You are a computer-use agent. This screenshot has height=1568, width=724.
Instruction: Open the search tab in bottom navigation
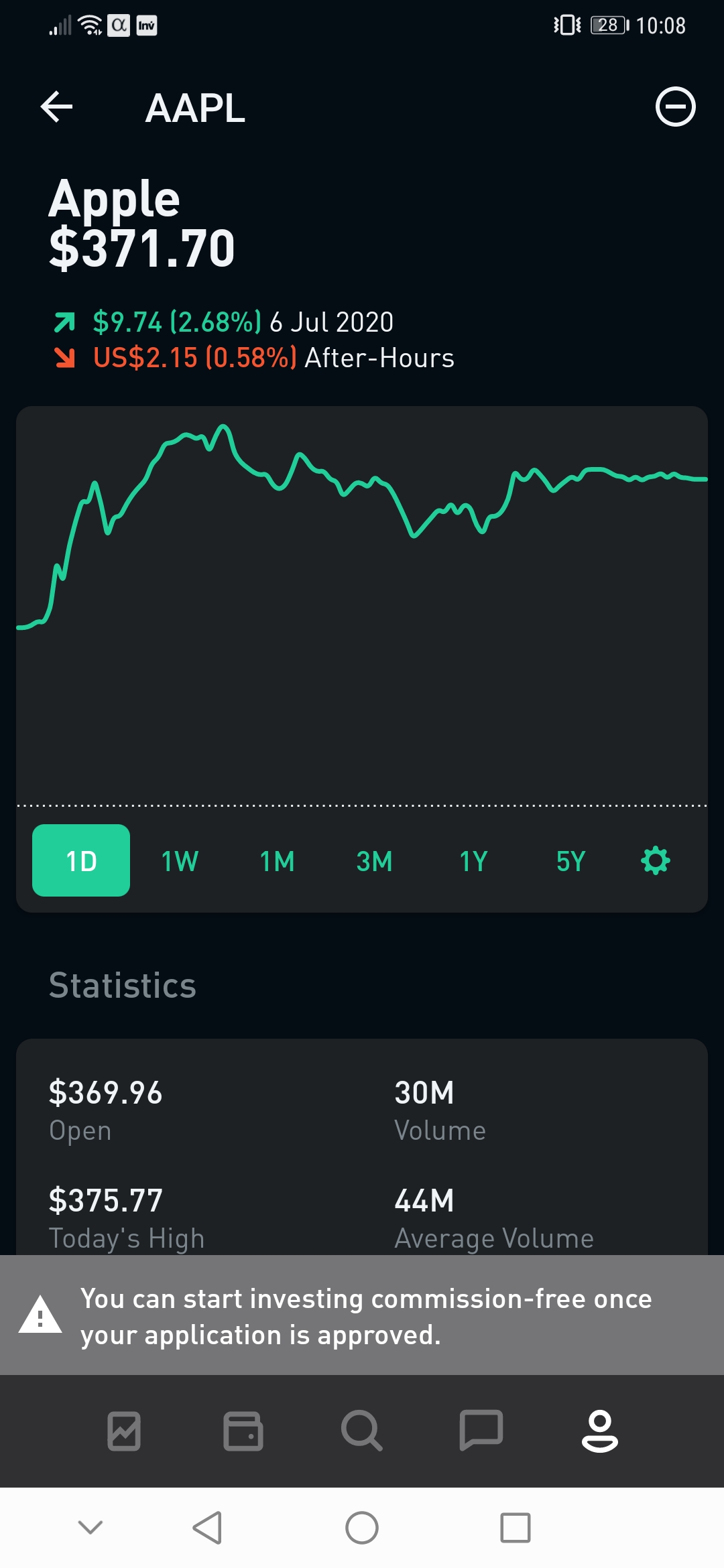click(x=361, y=1431)
